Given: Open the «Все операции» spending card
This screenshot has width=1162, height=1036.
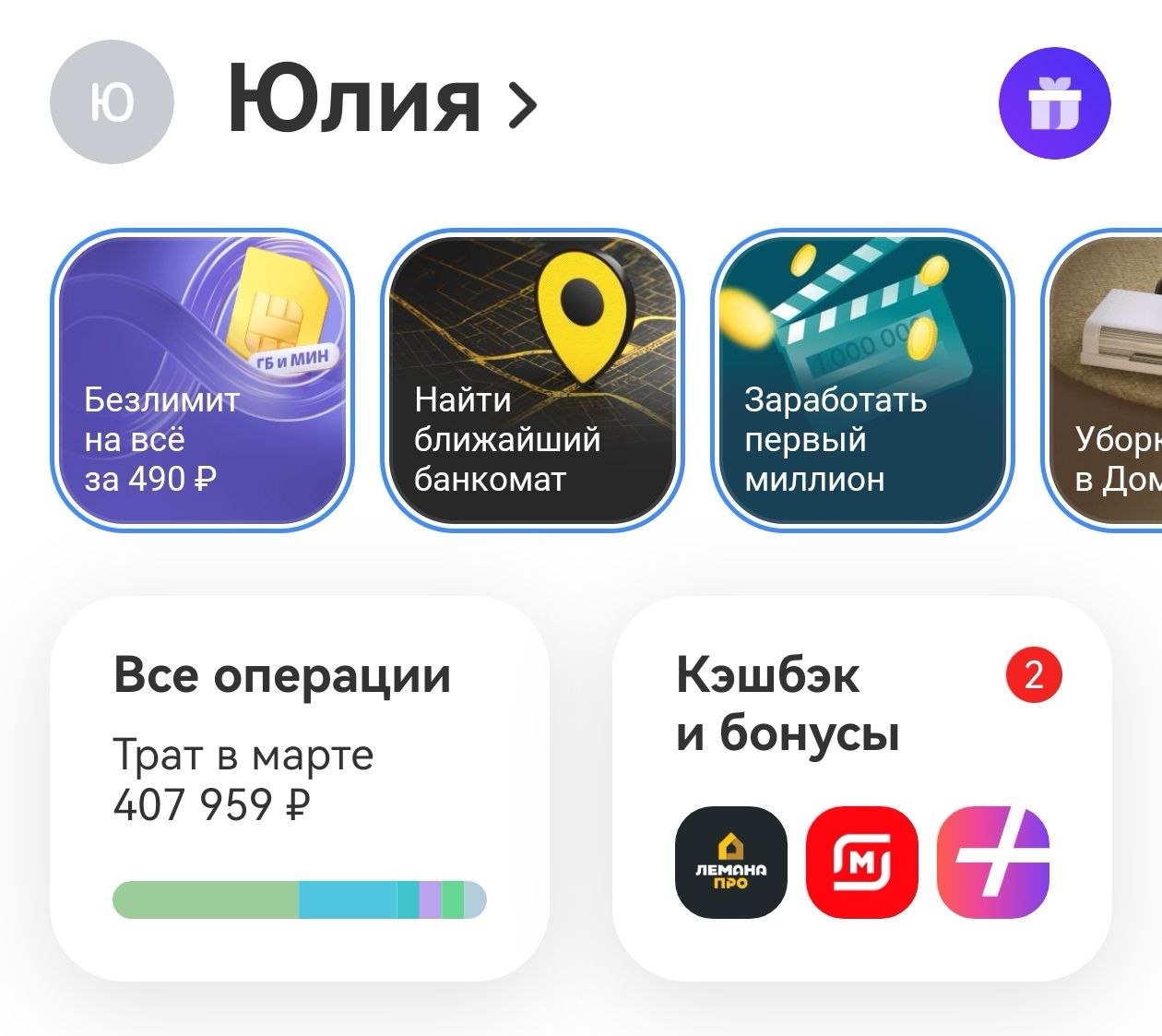Looking at the screenshot, I should (299, 788).
